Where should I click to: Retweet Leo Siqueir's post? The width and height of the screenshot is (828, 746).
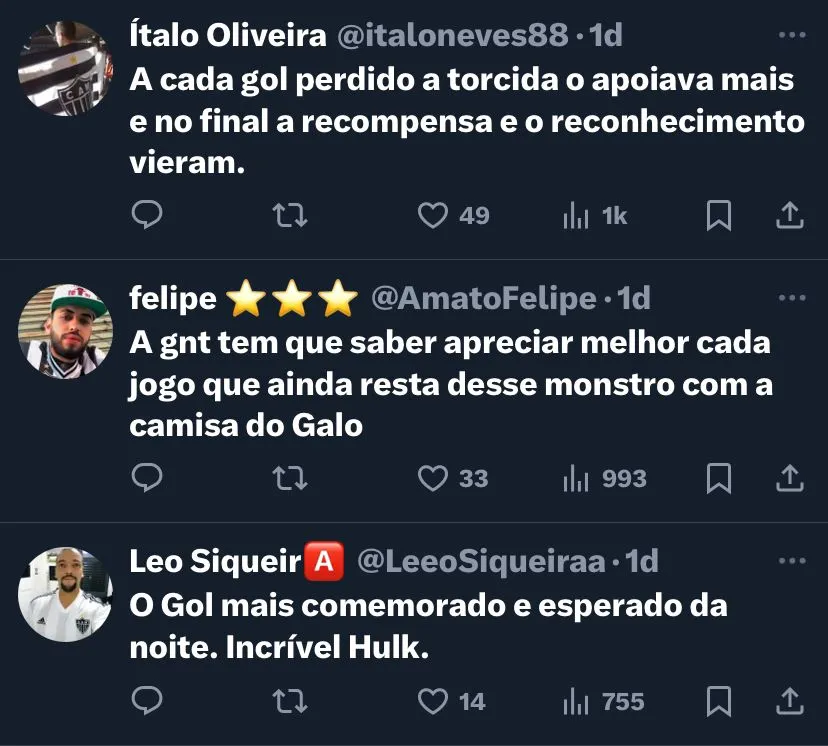[x=290, y=701]
